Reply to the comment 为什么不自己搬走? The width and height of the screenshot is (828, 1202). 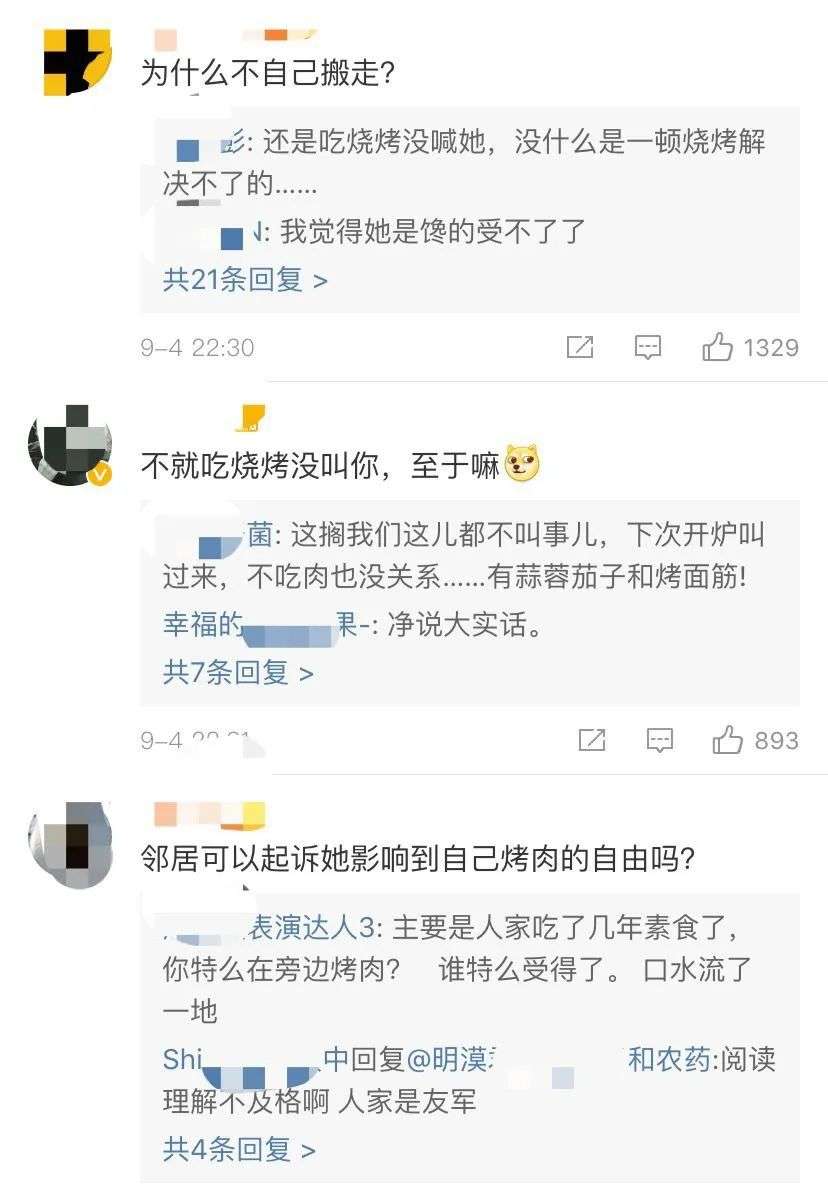tap(648, 347)
